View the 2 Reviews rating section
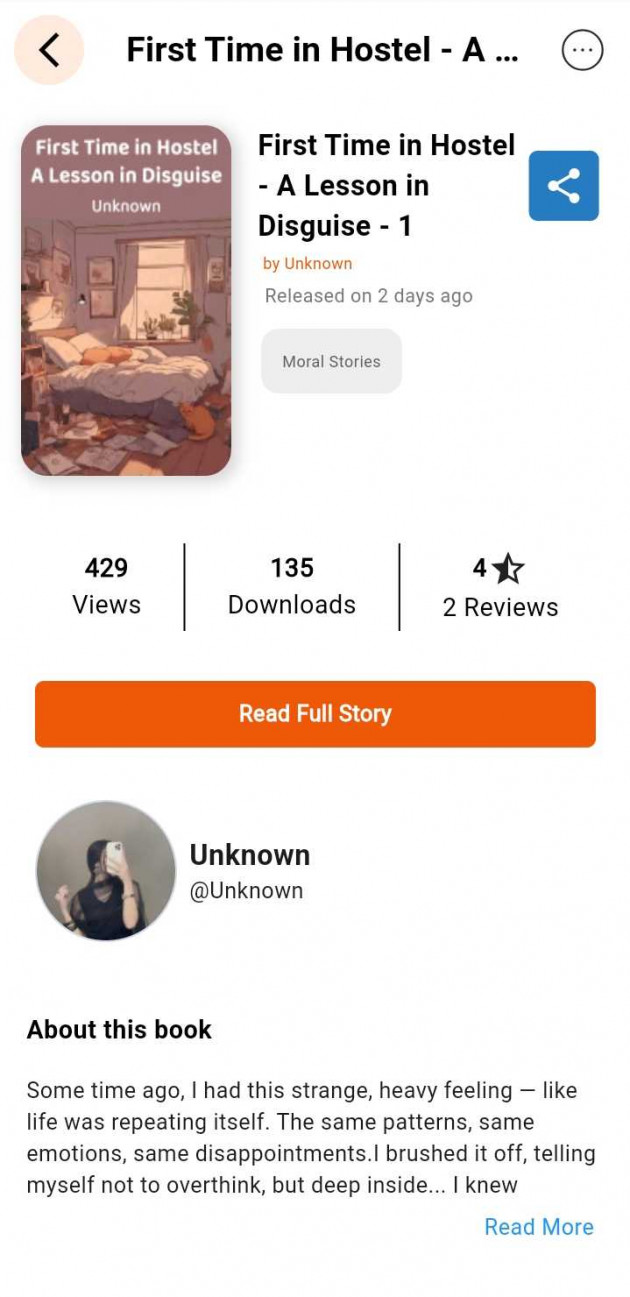This screenshot has height=1297, width=630. [500, 588]
